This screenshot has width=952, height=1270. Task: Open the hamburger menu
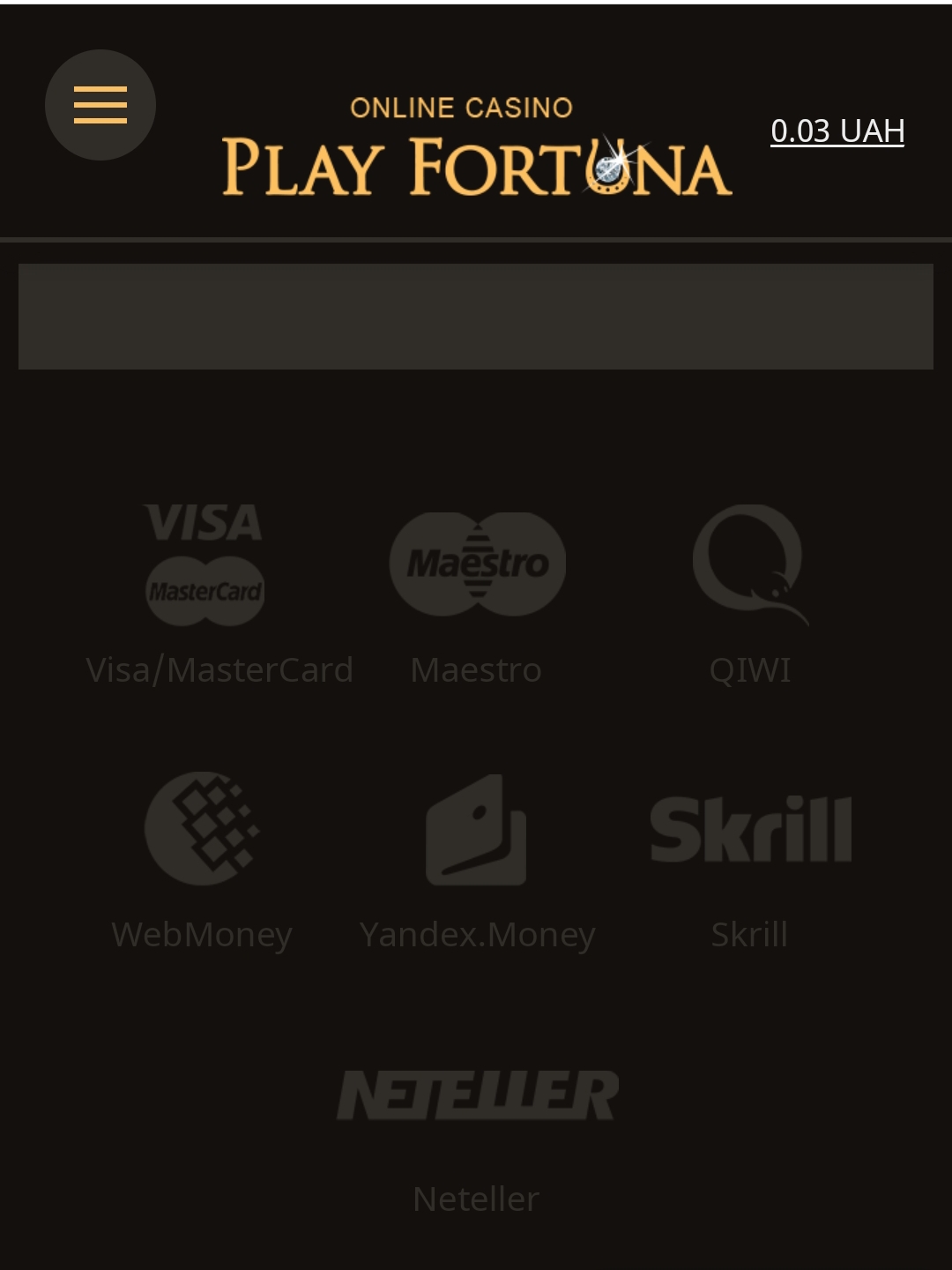100,105
